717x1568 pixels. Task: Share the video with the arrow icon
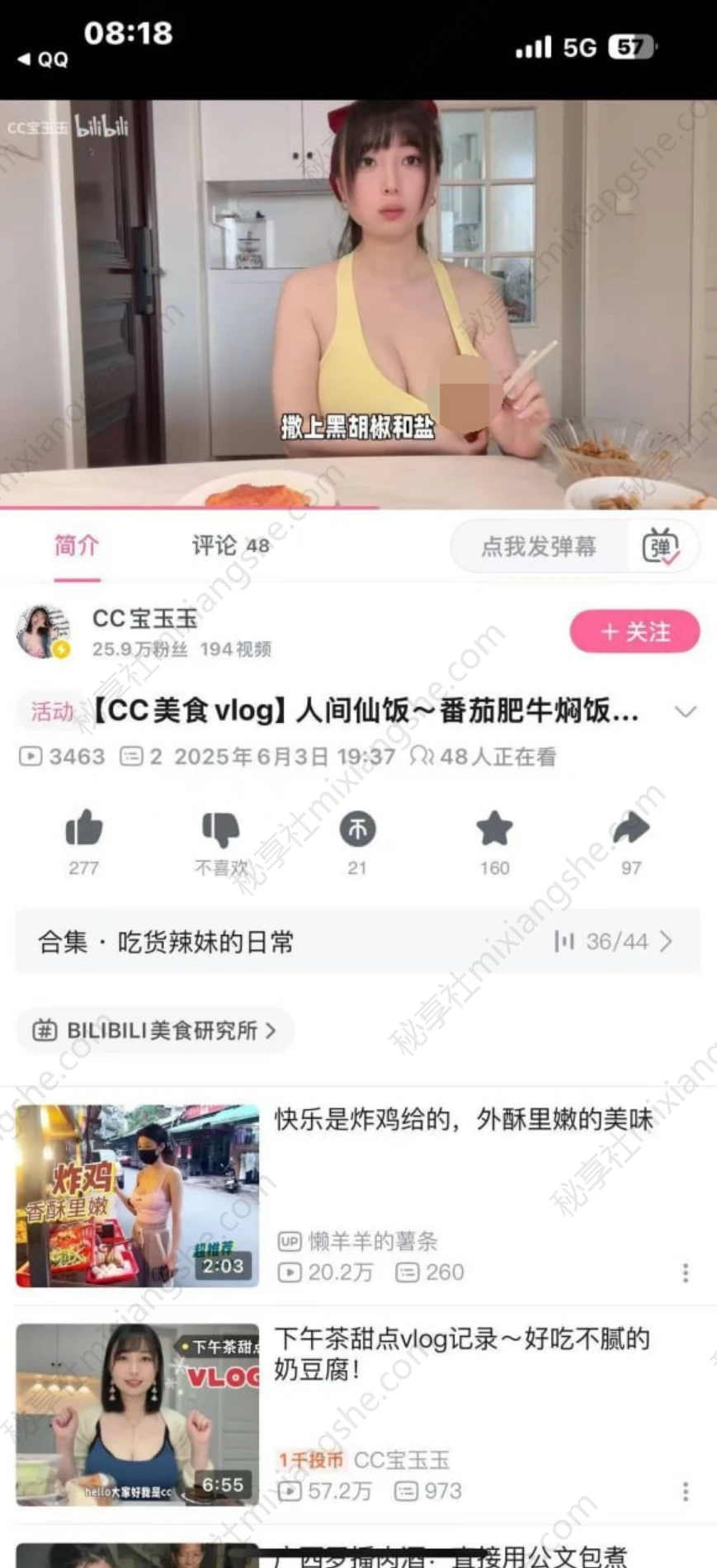click(x=631, y=829)
